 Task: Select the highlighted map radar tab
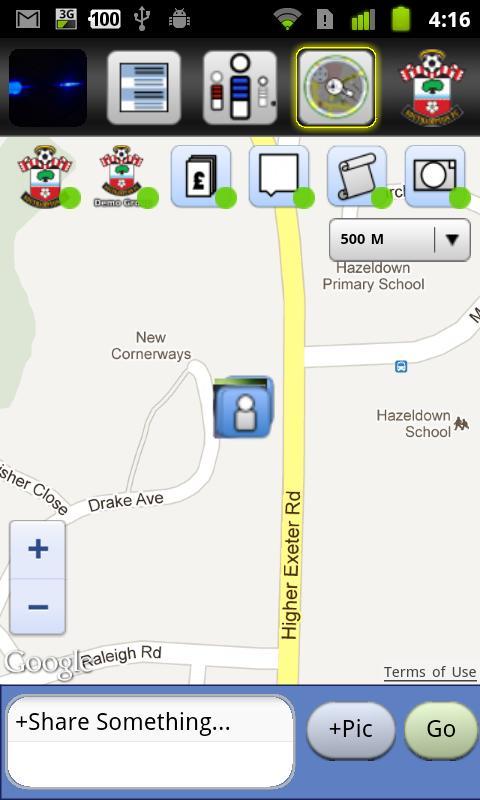(336, 88)
